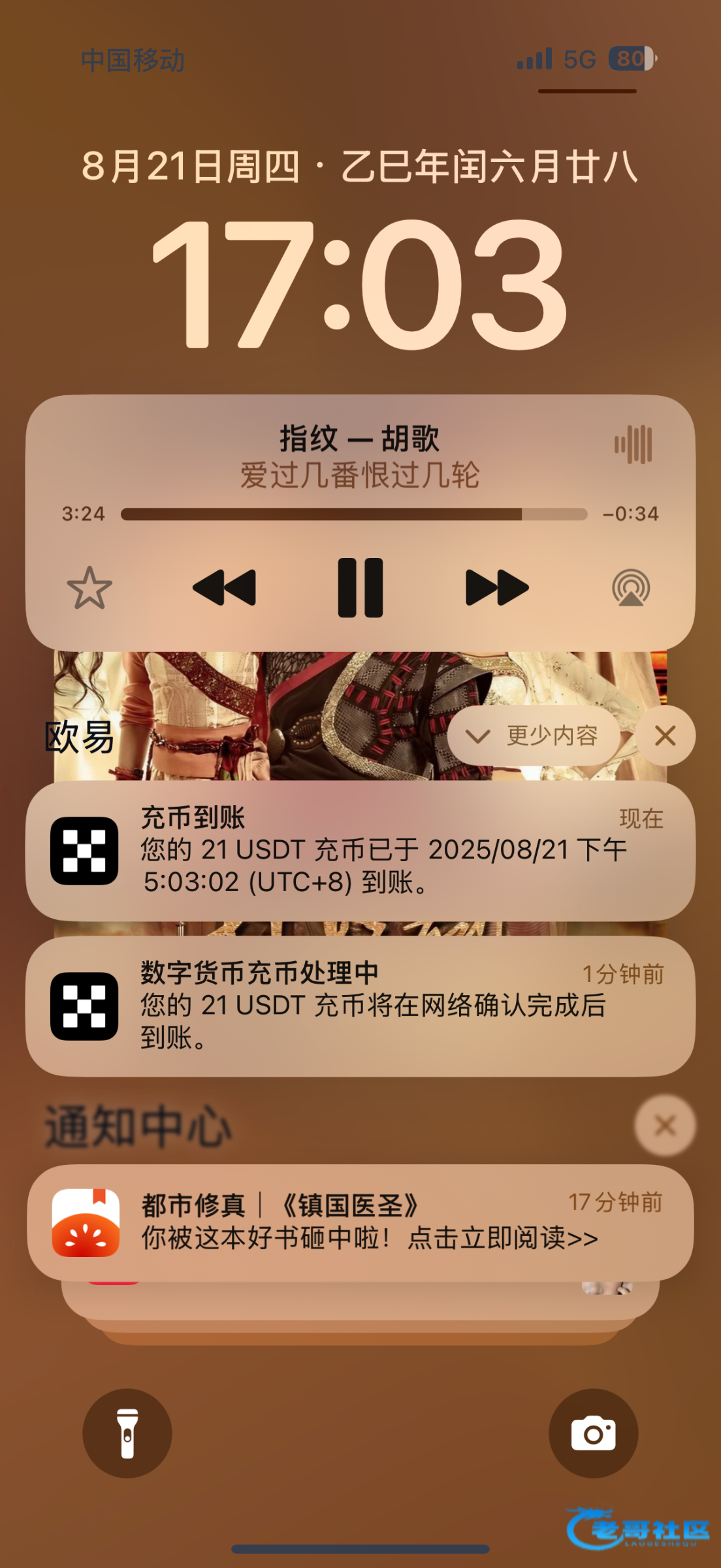
Task: Skip to the next track
Action: pyautogui.click(x=496, y=587)
